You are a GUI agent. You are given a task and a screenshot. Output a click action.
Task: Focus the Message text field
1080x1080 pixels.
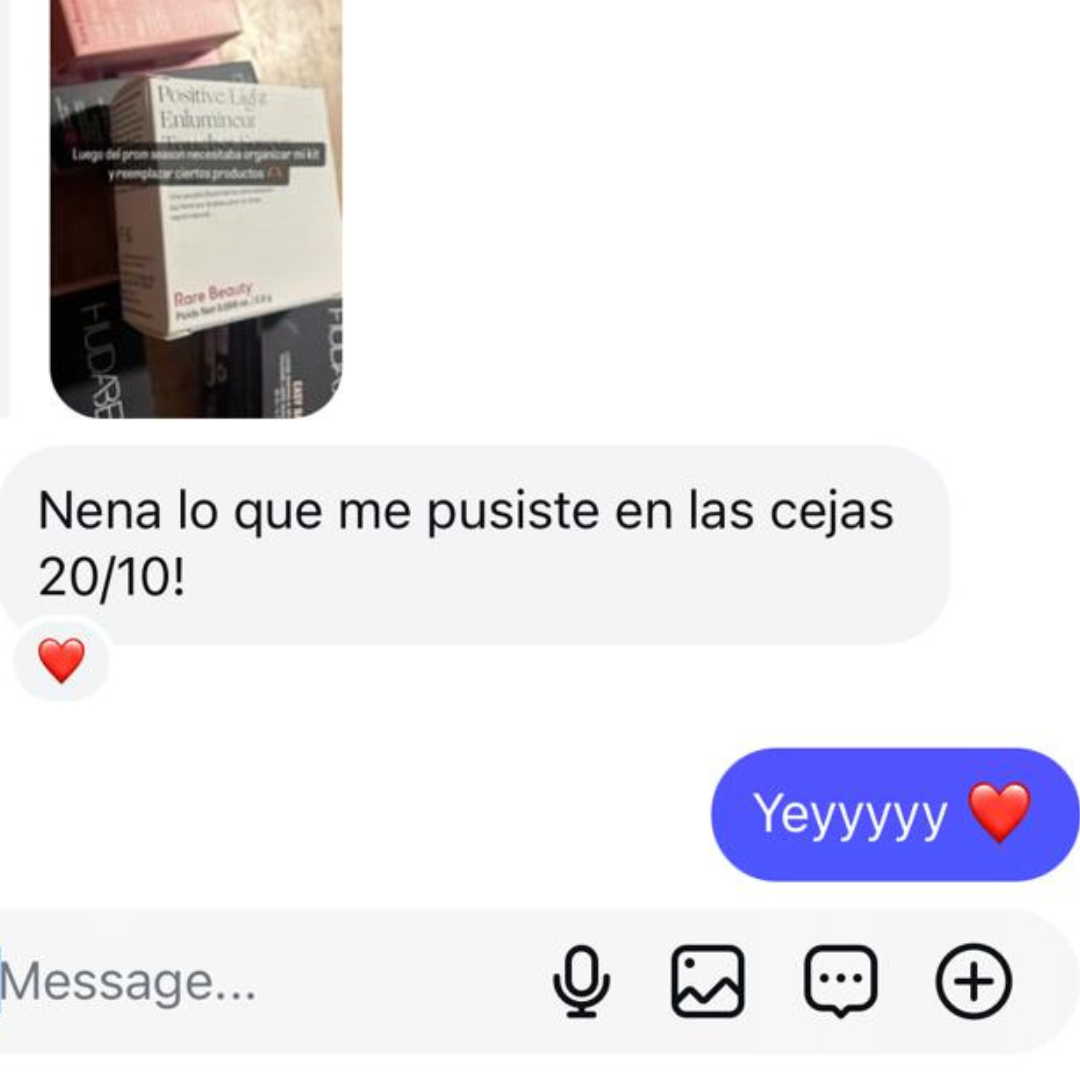(250, 982)
